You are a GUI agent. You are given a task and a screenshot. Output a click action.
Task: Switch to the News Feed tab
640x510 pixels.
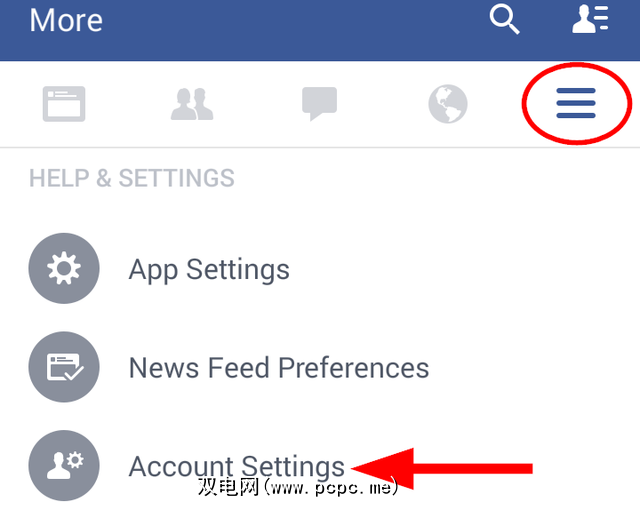(x=64, y=104)
